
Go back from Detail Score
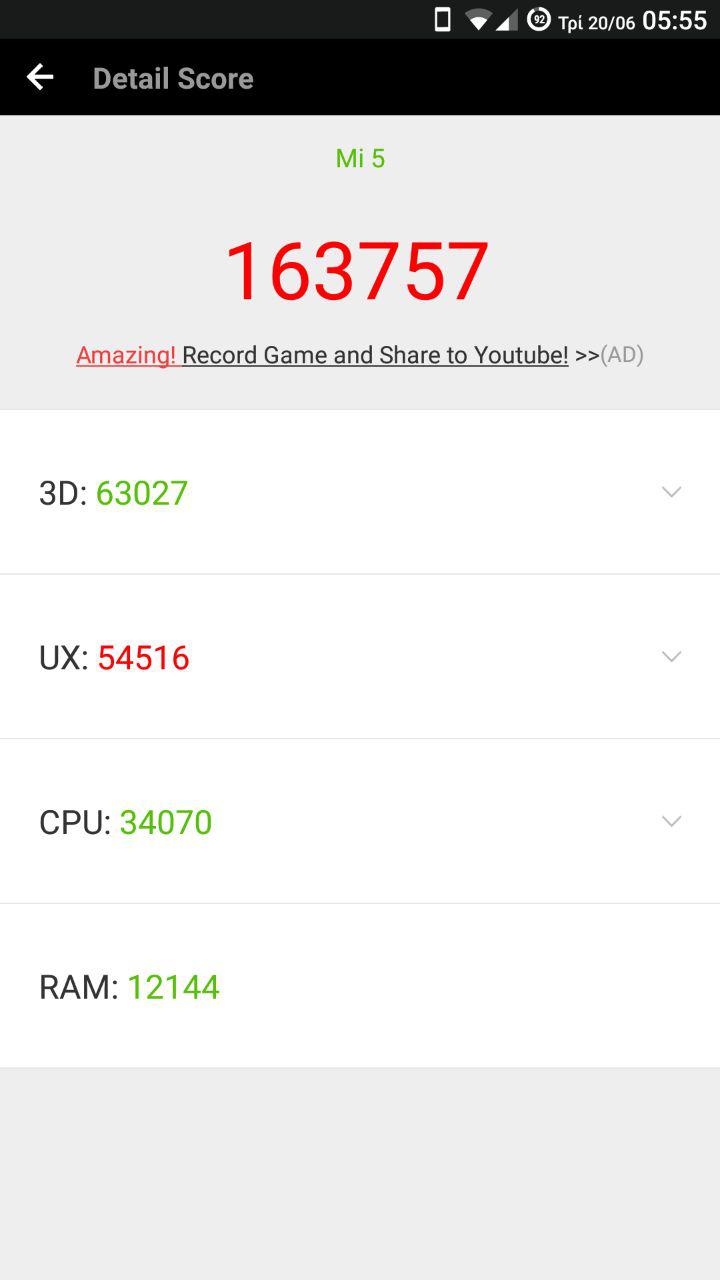click(x=40, y=78)
